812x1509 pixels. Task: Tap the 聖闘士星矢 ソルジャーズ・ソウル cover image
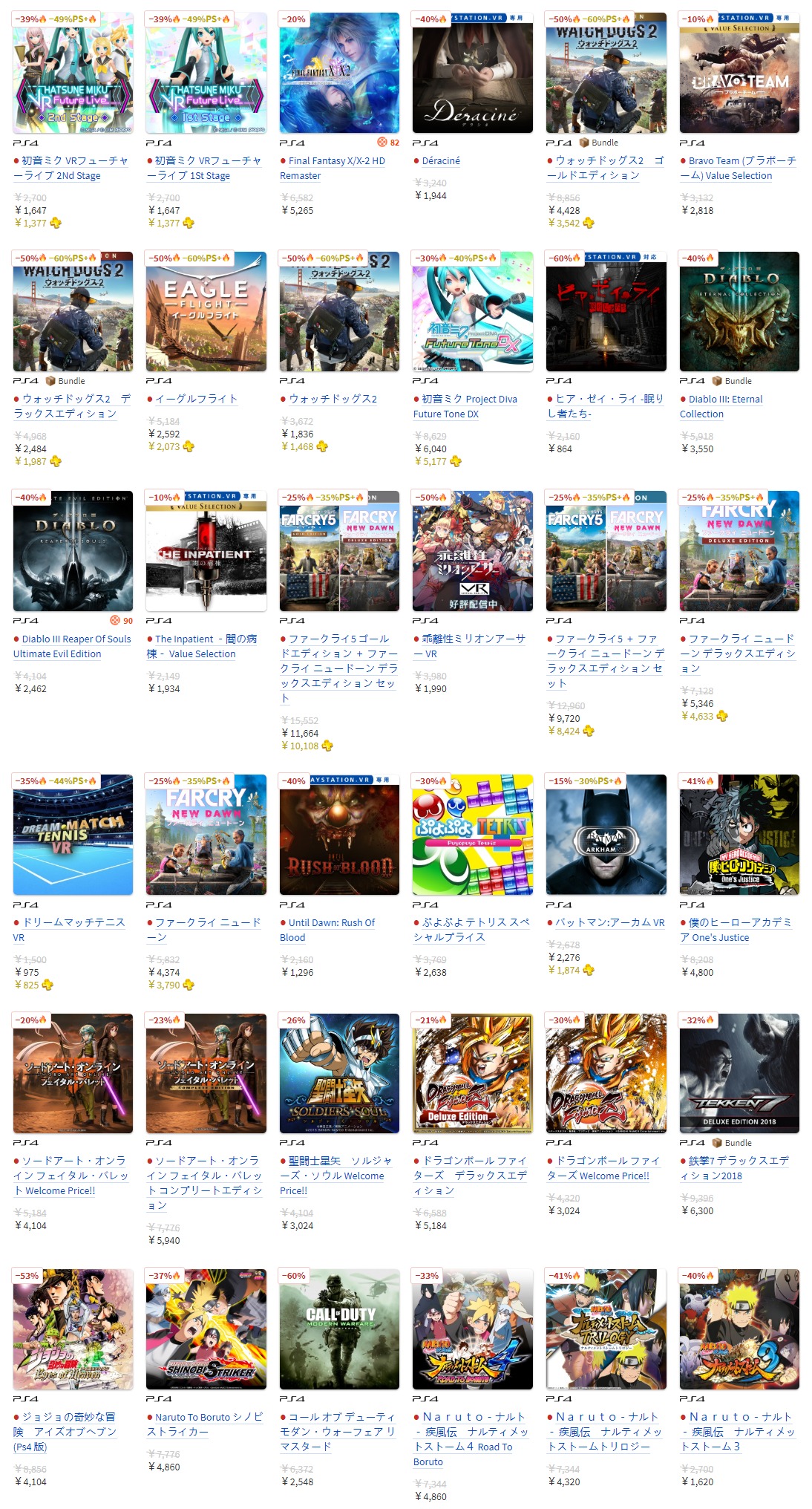339,1073
